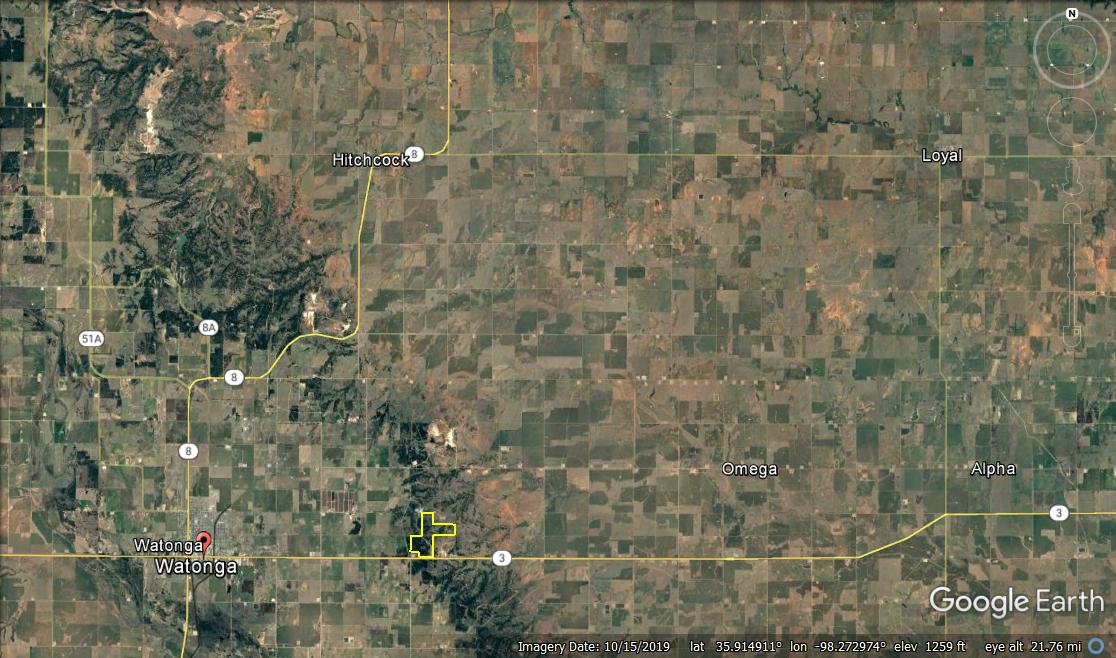Tap the zoom slider track
Viewport: 1116px width, 658px height.
pos(1072,270)
